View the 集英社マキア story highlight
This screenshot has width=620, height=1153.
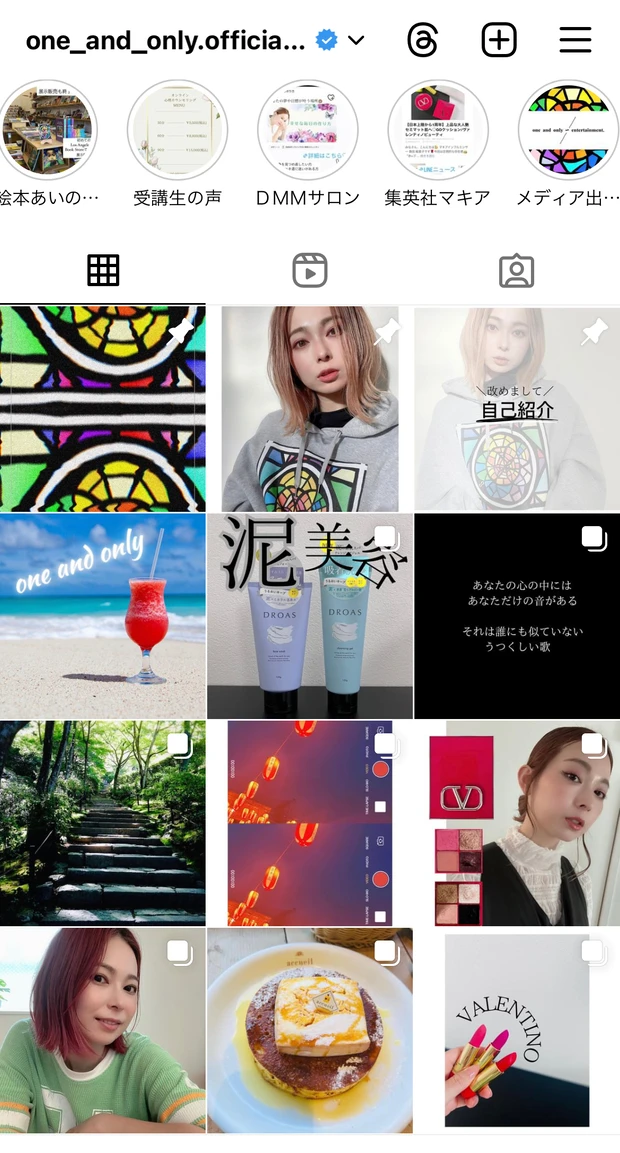[x=438, y=131]
